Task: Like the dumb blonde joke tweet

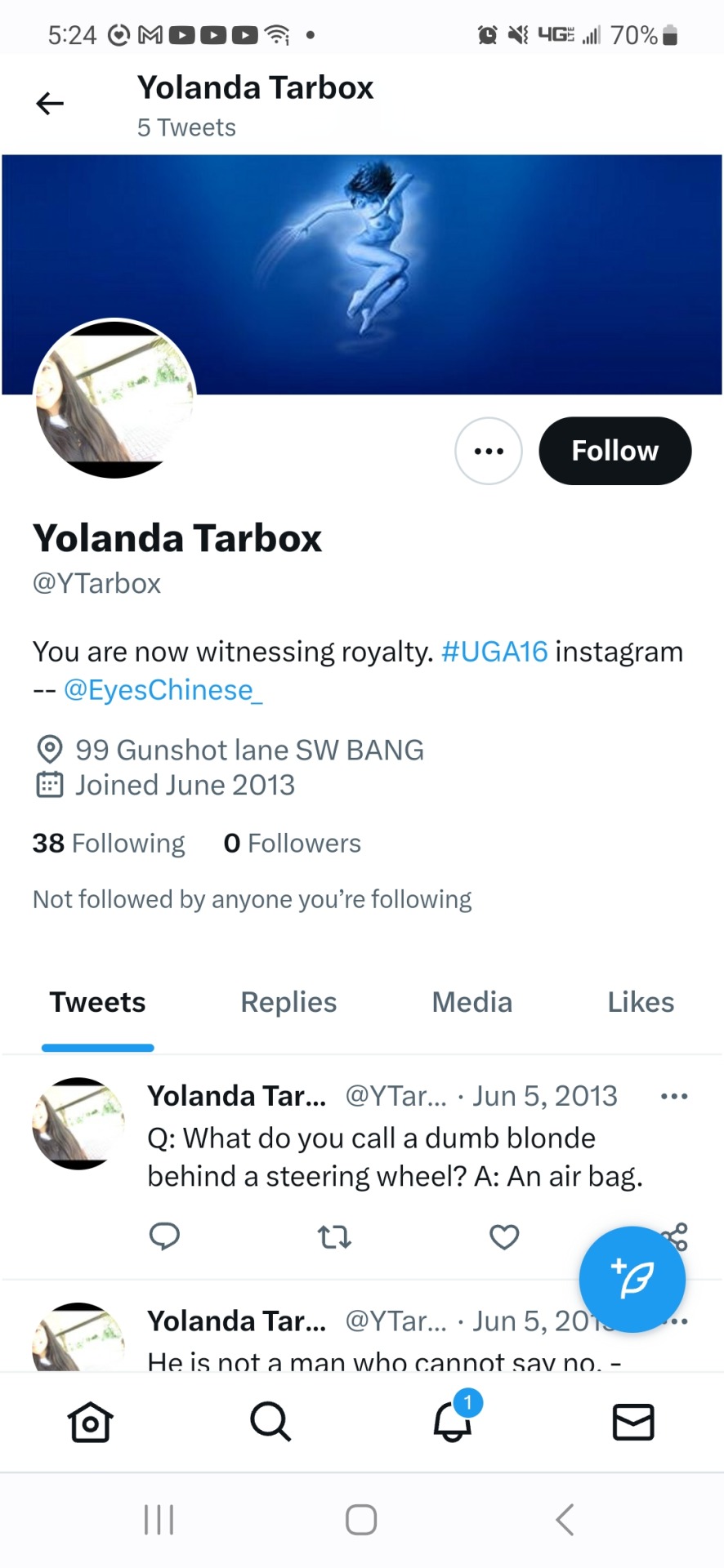Action: click(504, 1237)
